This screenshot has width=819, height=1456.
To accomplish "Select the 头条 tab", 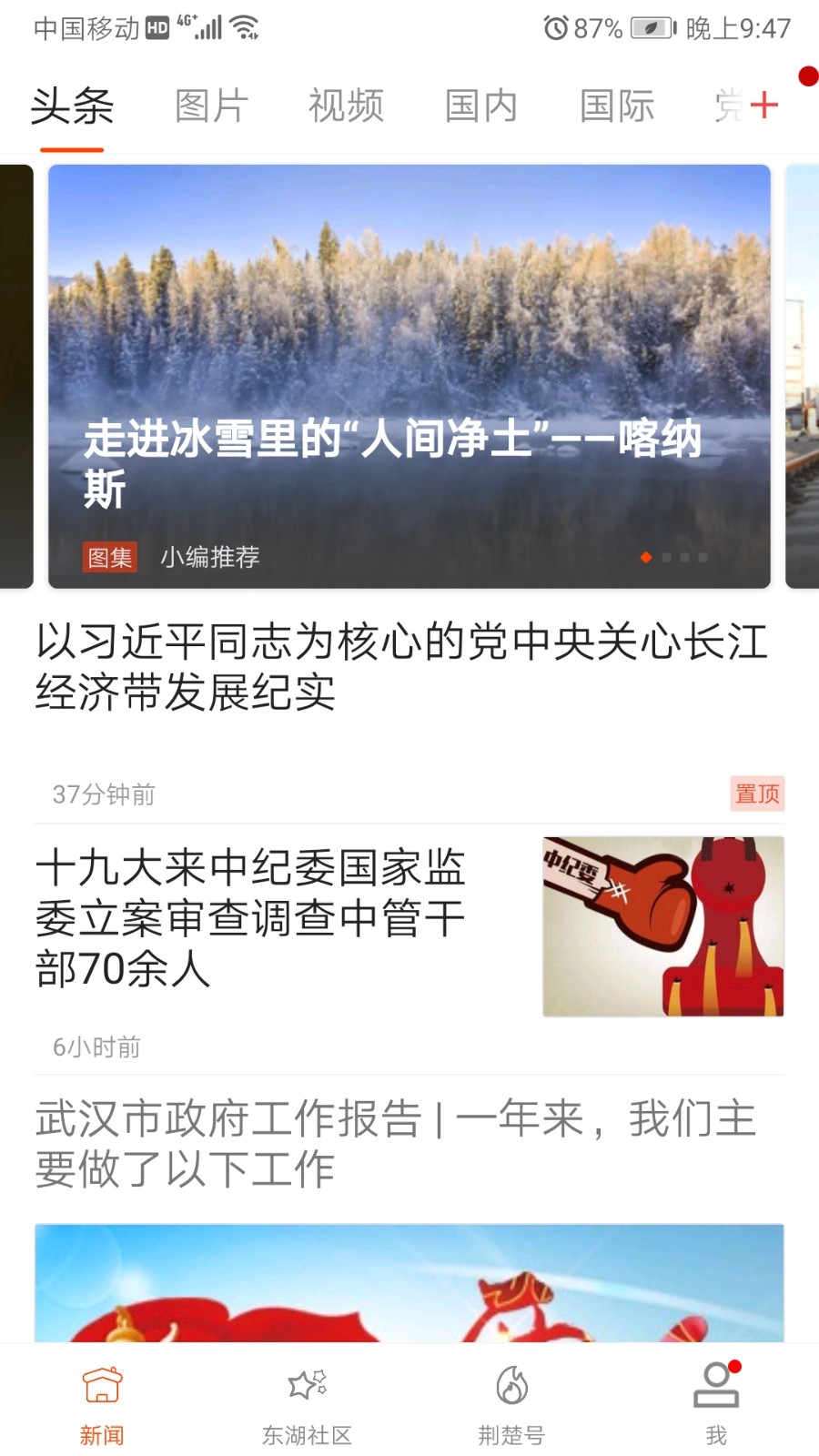I will tap(72, 106).
